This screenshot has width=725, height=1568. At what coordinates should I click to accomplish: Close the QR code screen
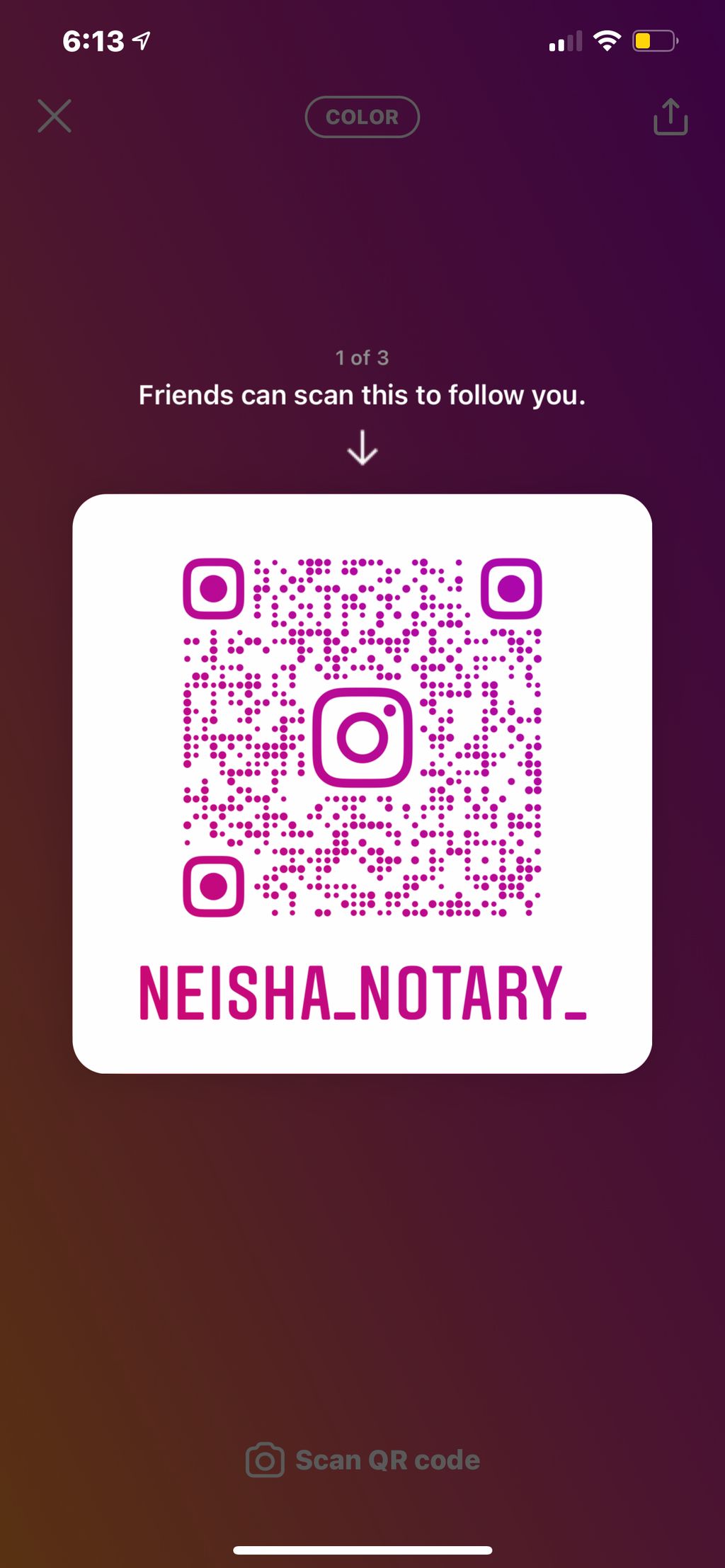55,116
